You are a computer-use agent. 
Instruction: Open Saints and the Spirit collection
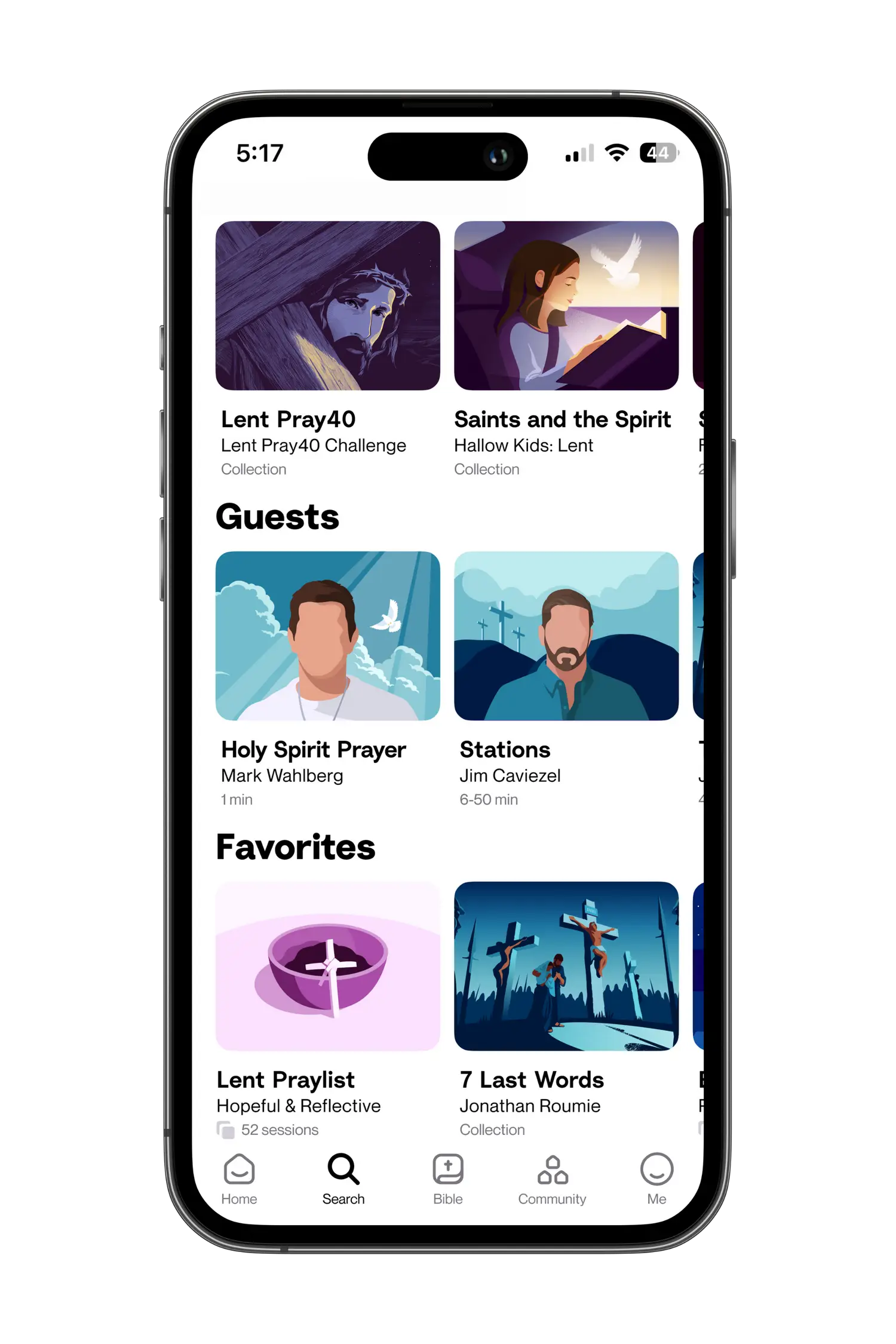tap(566, 306)
